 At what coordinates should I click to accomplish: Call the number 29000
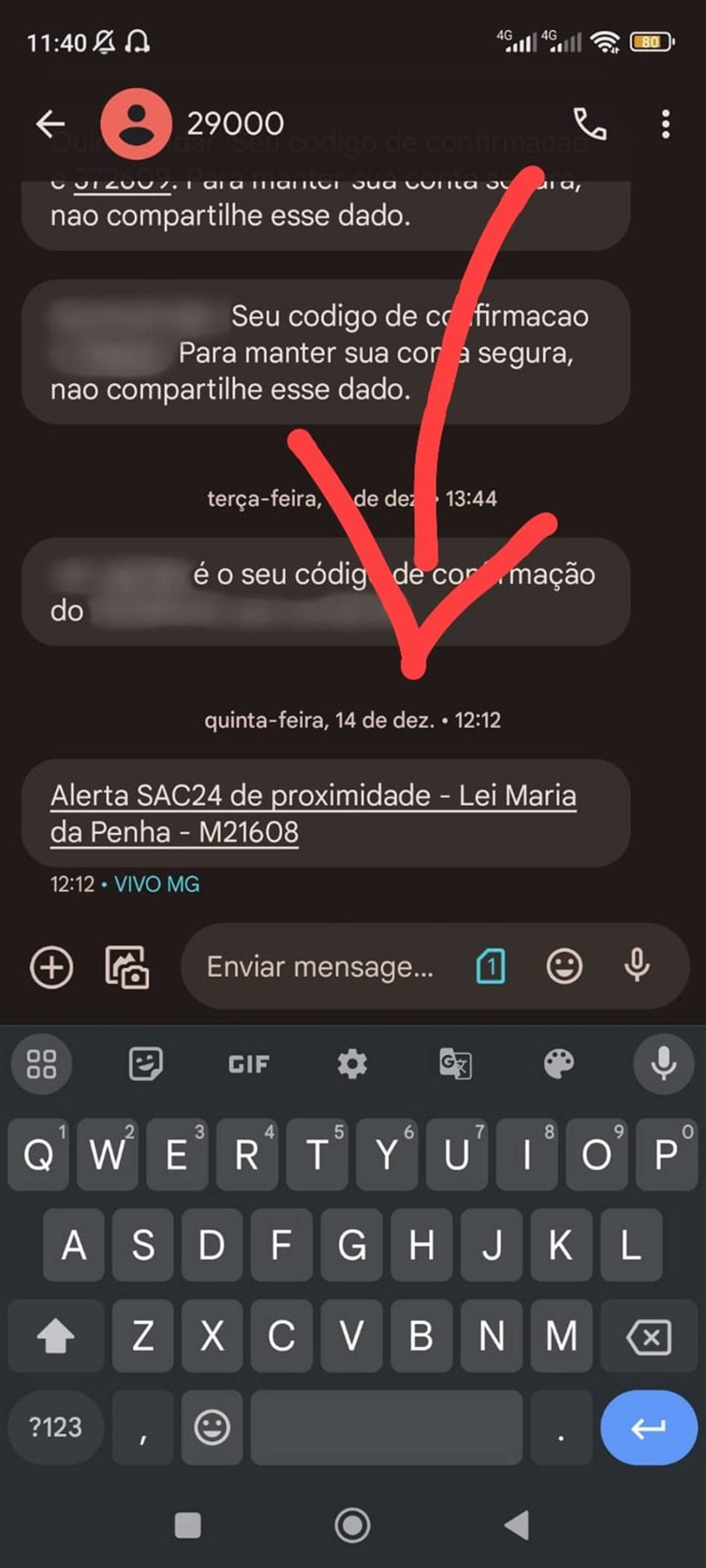(x=590, y=123)
